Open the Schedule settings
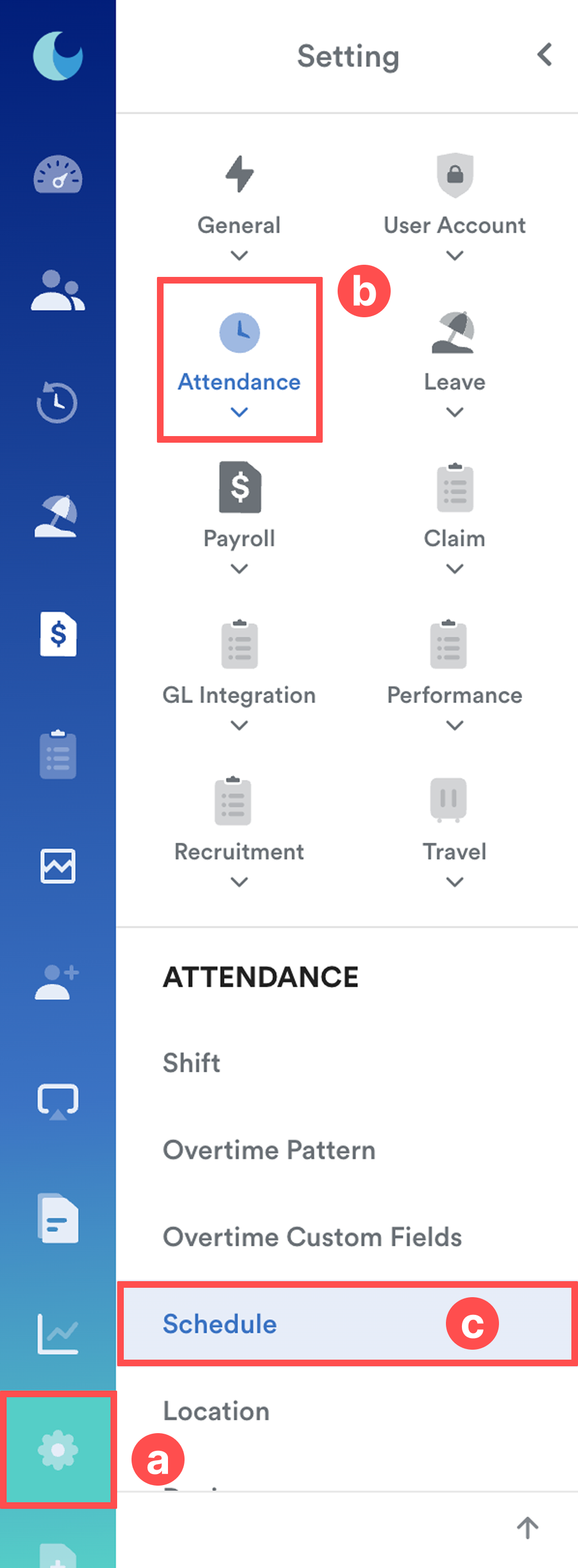 pos(220,1324)
